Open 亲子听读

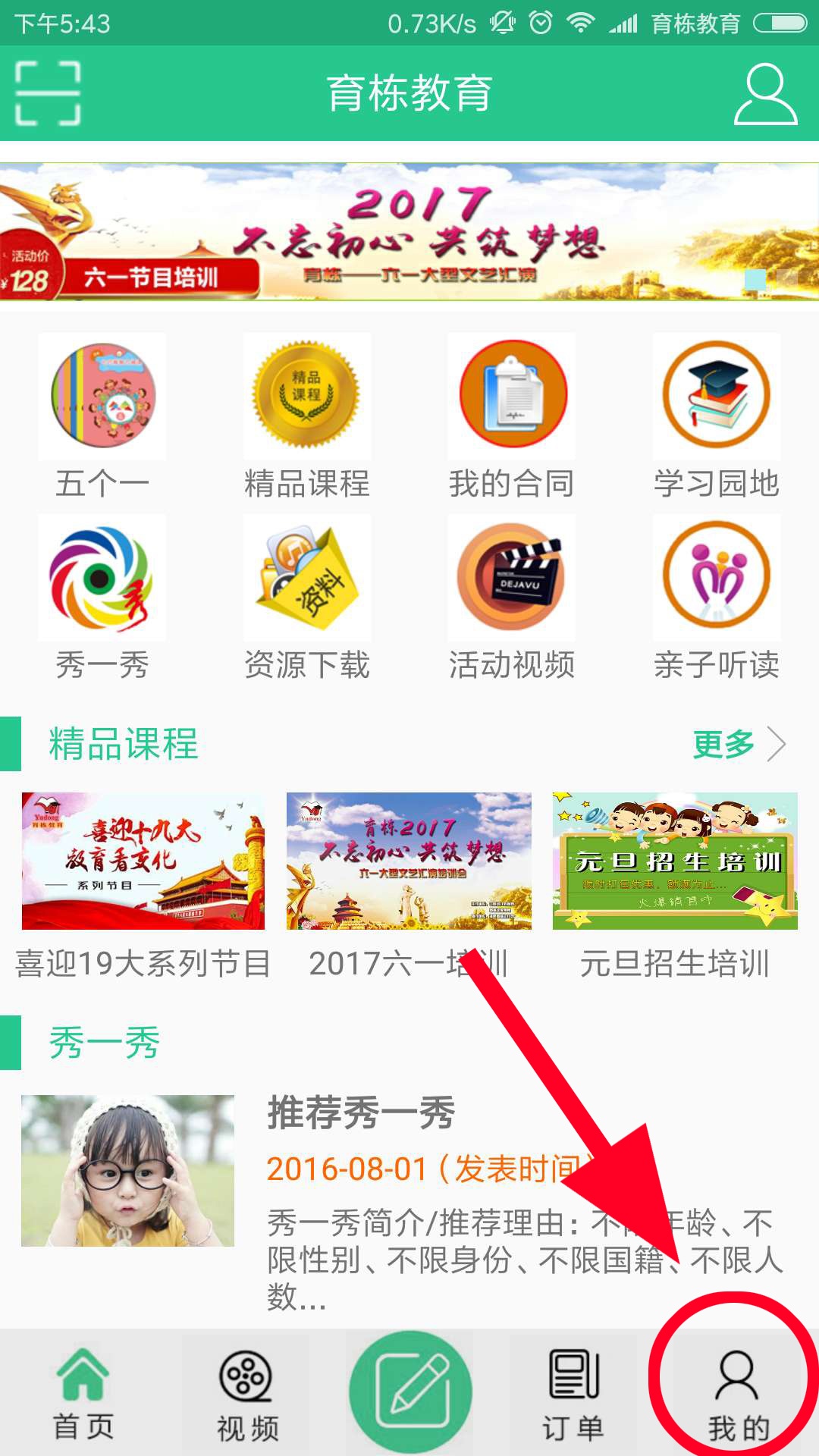click(717, 598)
